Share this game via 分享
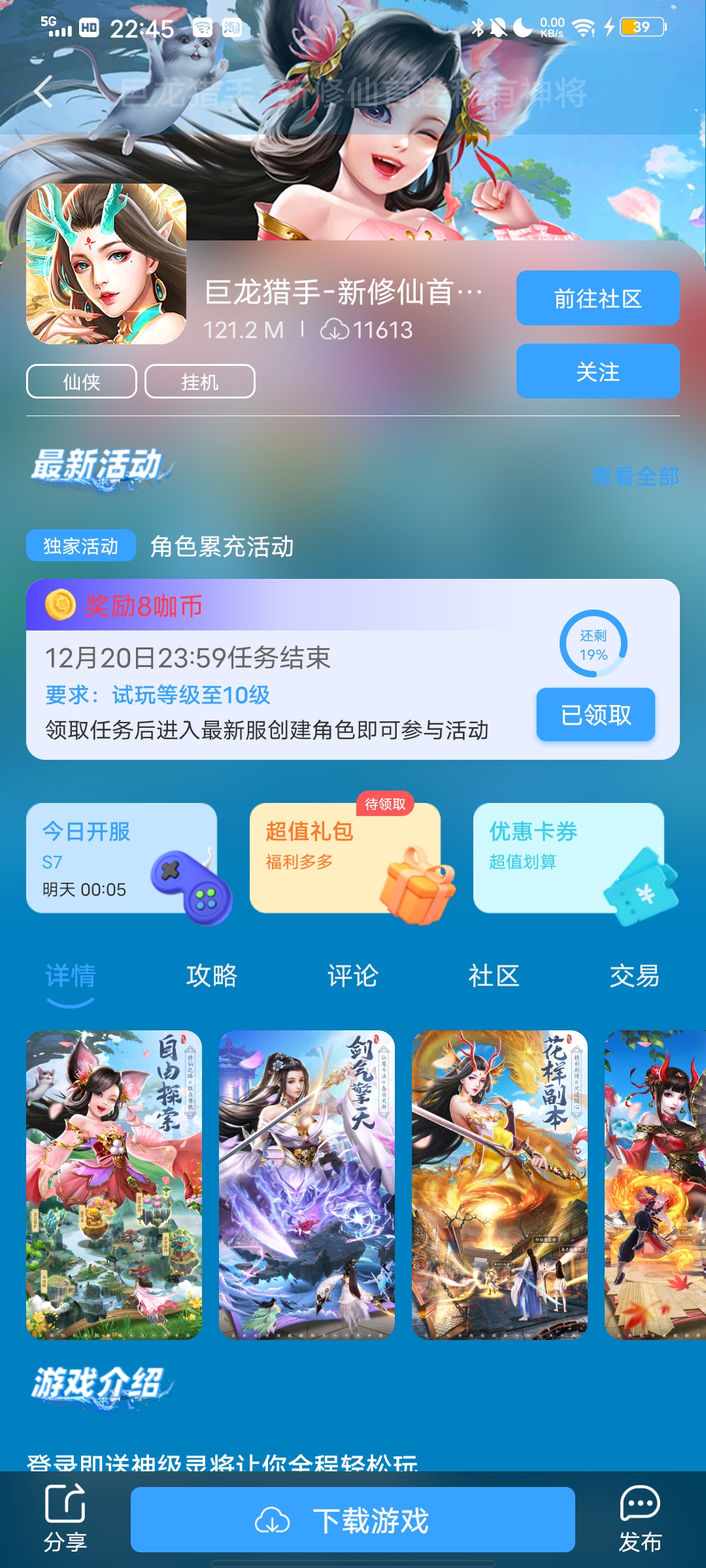Image resolution: width=706 pixels, height=1568 pixels. point(65,1520)
